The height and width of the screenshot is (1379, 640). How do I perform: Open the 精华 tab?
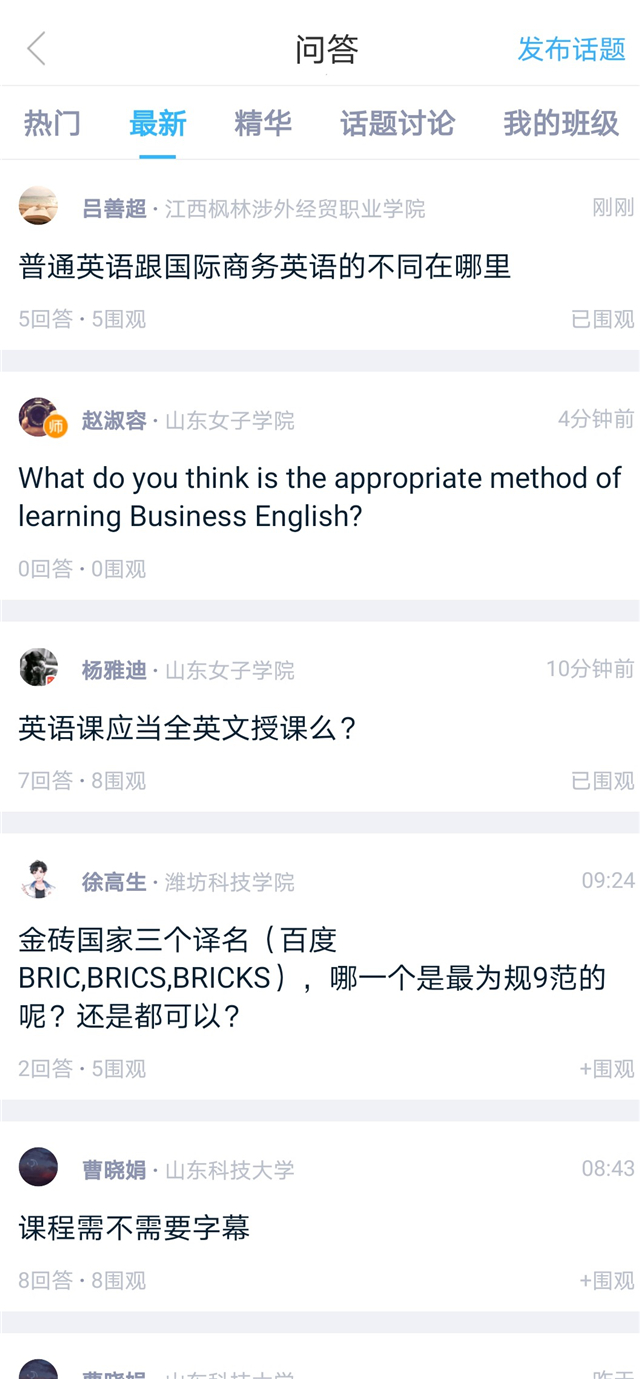[263, 124]
